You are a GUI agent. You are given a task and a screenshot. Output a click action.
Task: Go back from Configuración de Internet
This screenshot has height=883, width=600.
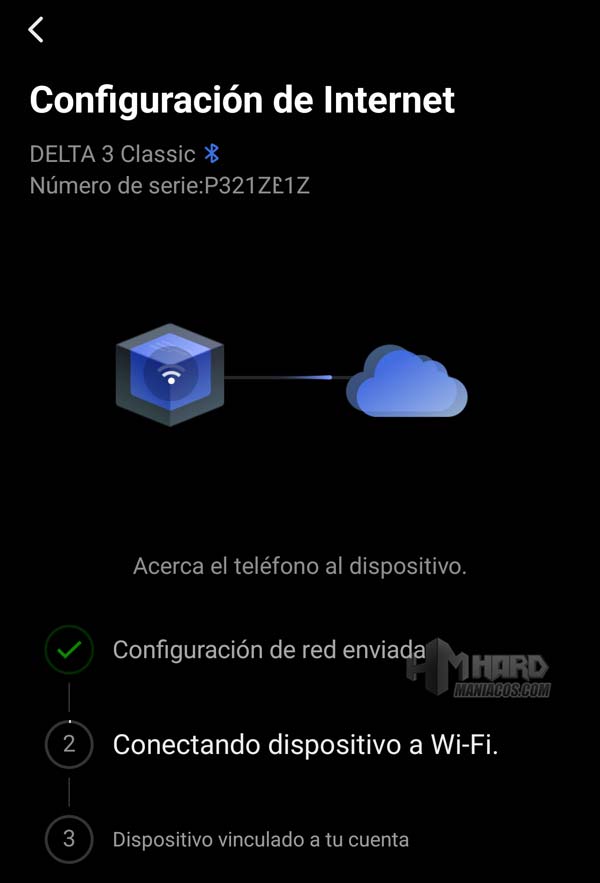click(37, 30)
